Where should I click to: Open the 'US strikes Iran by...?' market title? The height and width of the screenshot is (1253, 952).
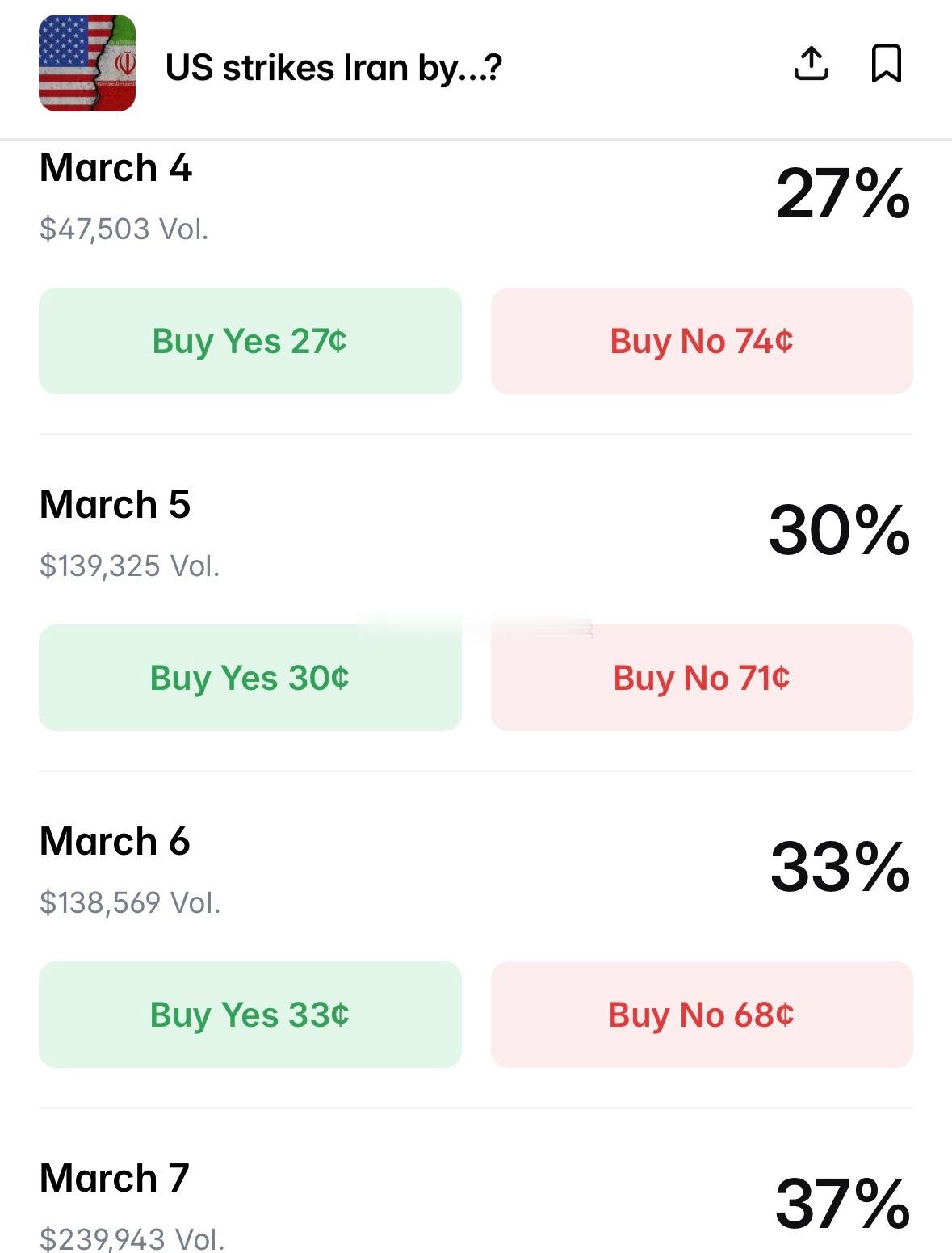point(334,68)
